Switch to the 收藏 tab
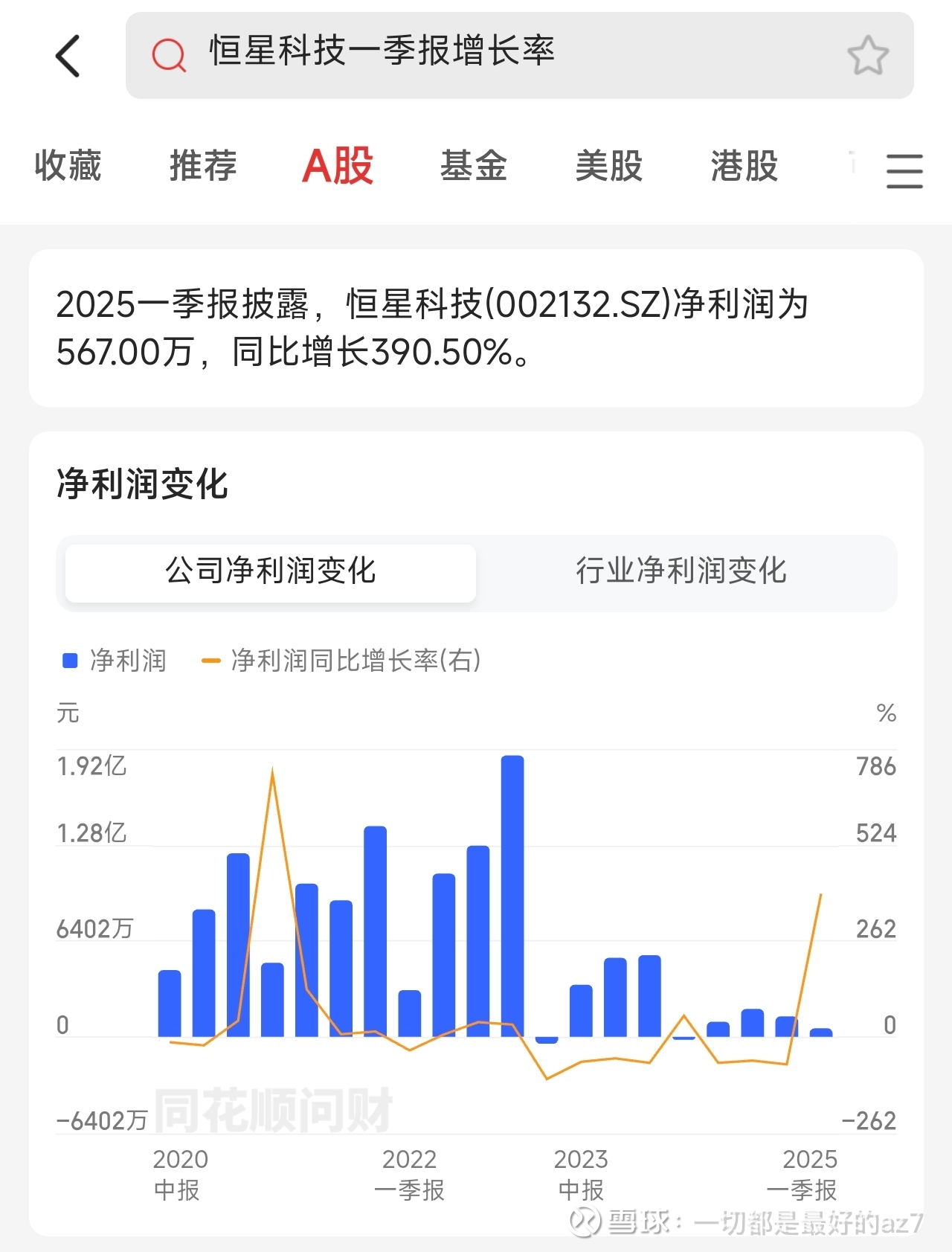 (68, 165)
